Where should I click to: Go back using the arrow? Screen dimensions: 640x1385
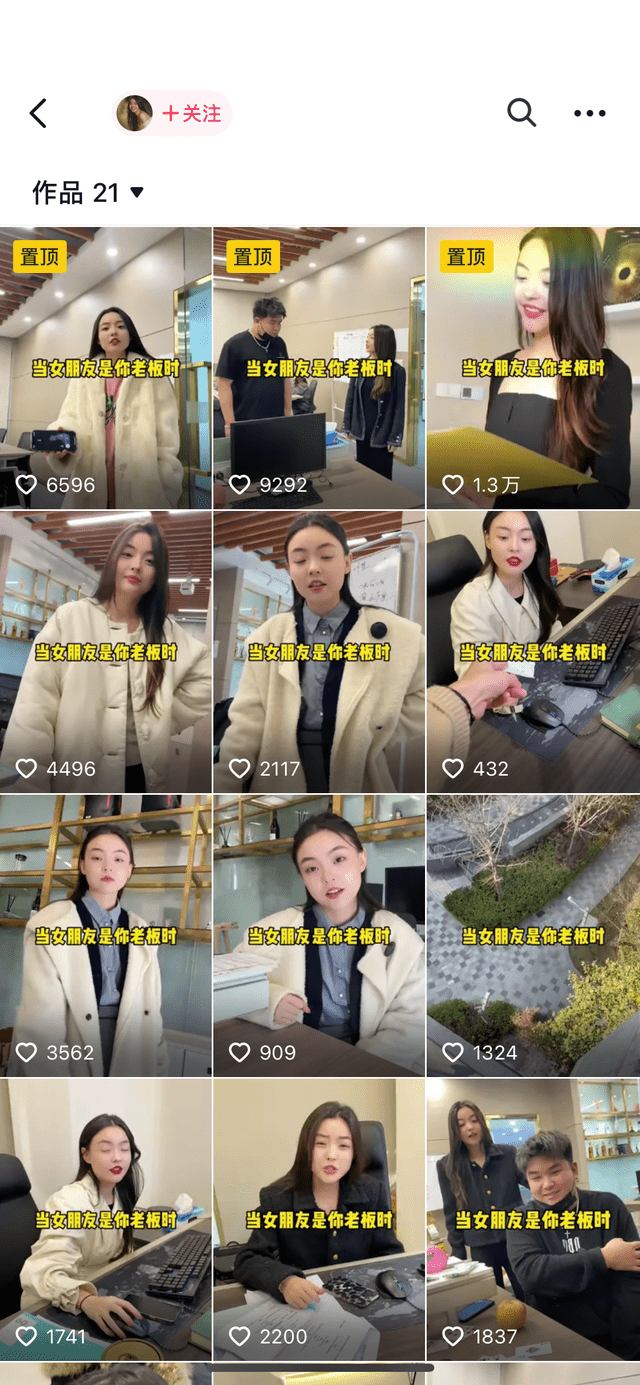[38, 114]
